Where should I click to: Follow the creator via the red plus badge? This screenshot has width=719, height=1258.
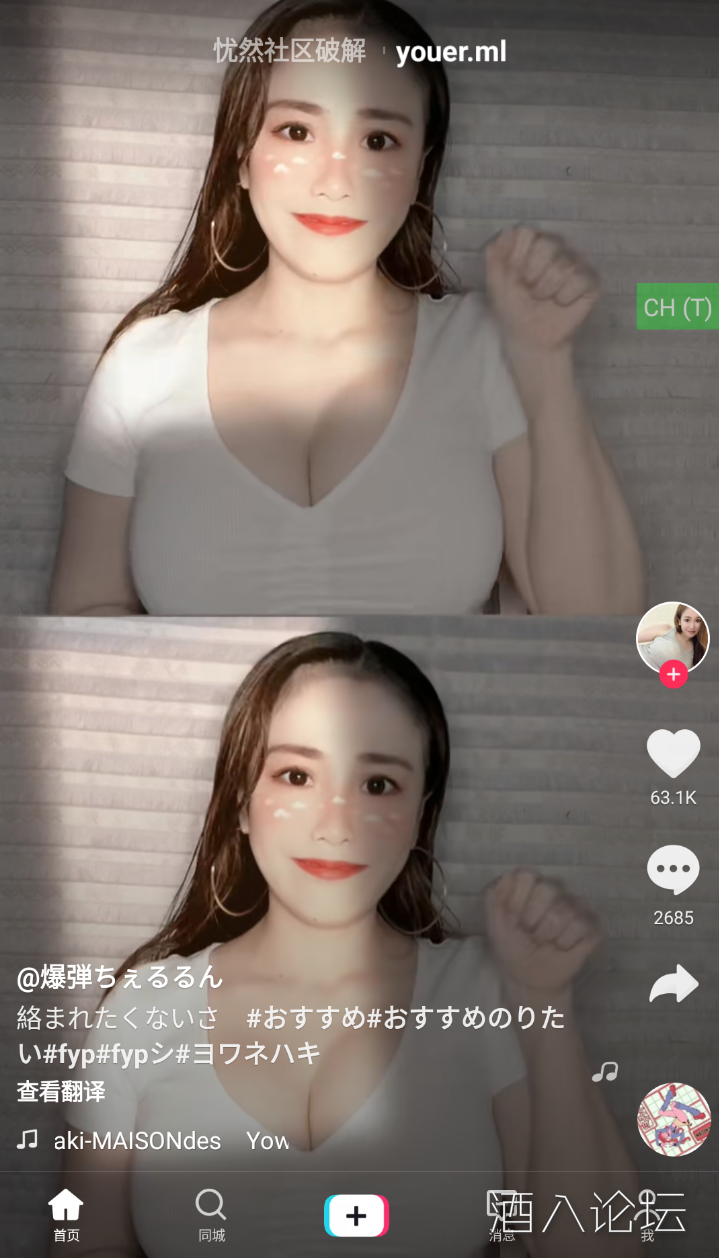(673, 675)
